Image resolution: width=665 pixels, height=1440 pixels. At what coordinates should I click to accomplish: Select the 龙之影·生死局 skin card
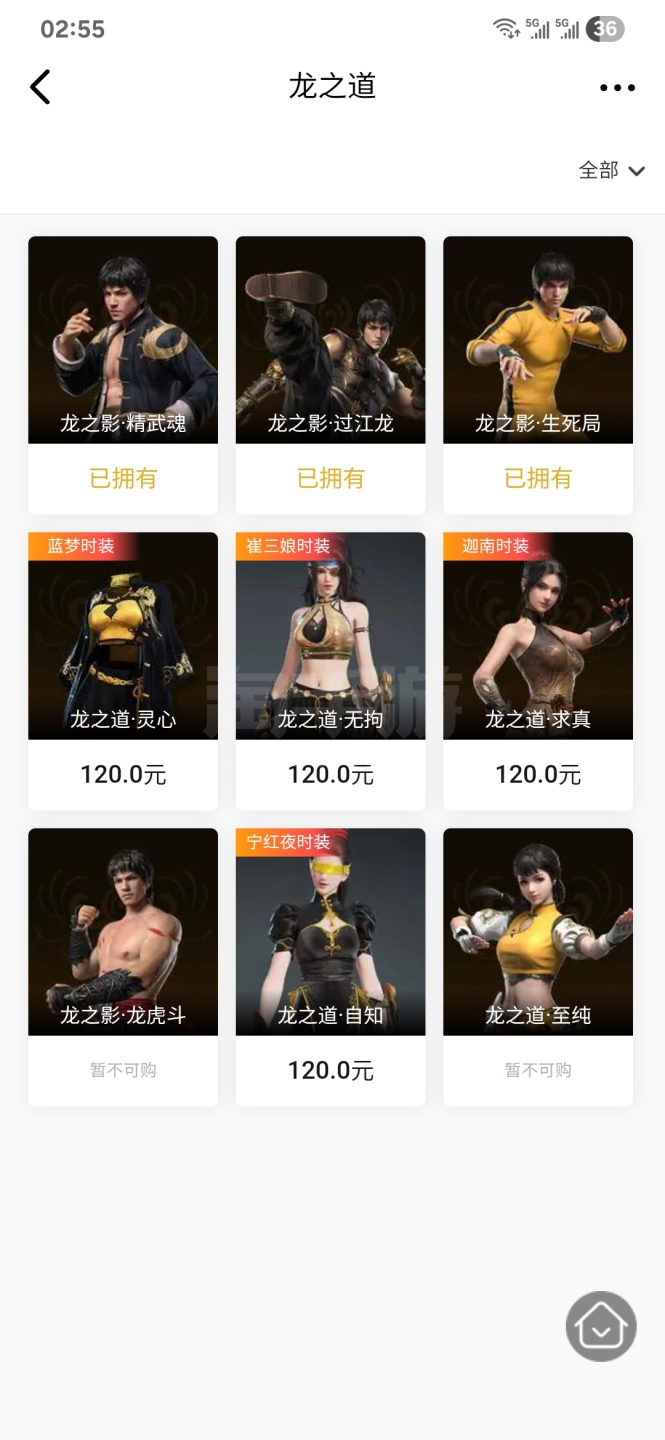coord(538,340)
